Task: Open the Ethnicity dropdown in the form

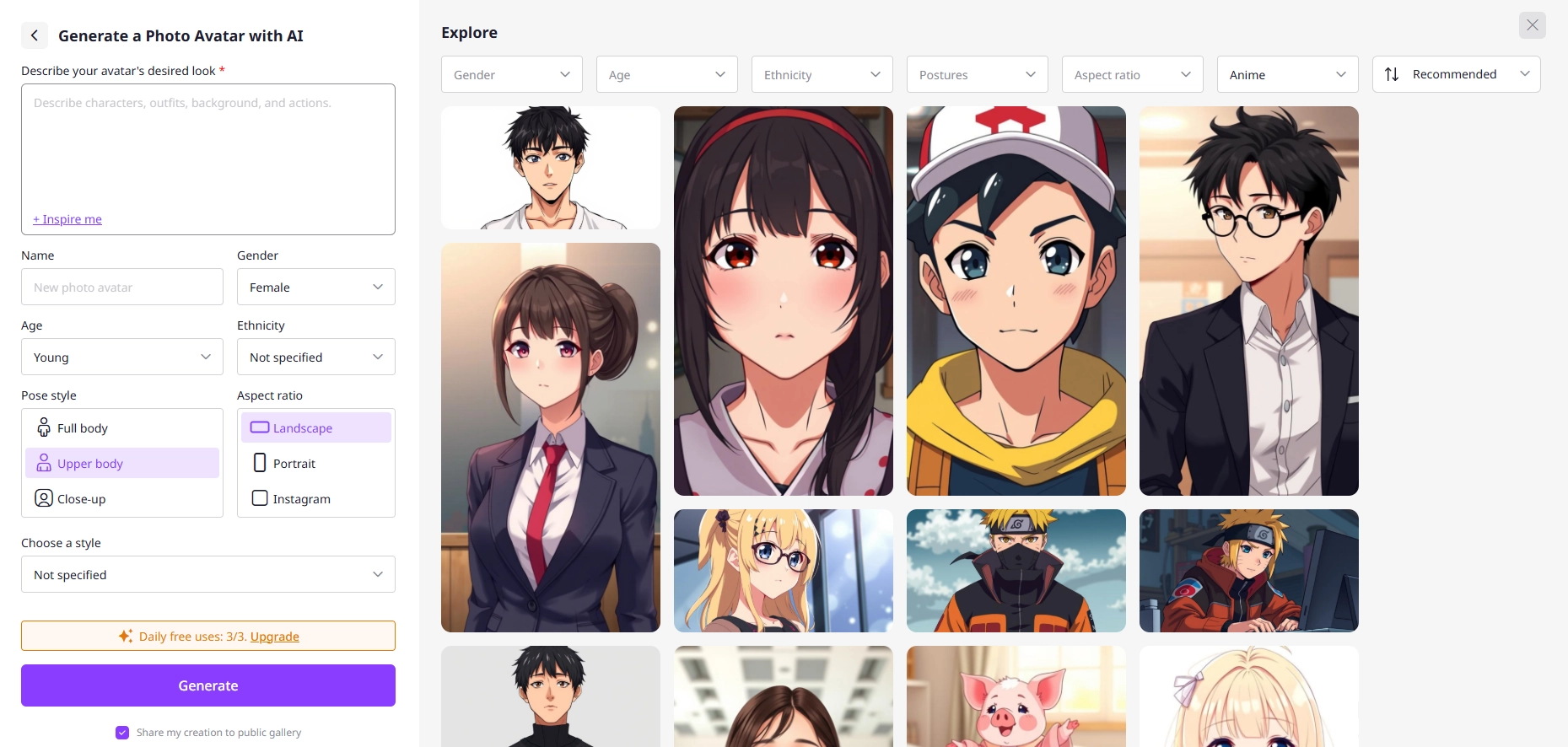Action: click(315, 357)
